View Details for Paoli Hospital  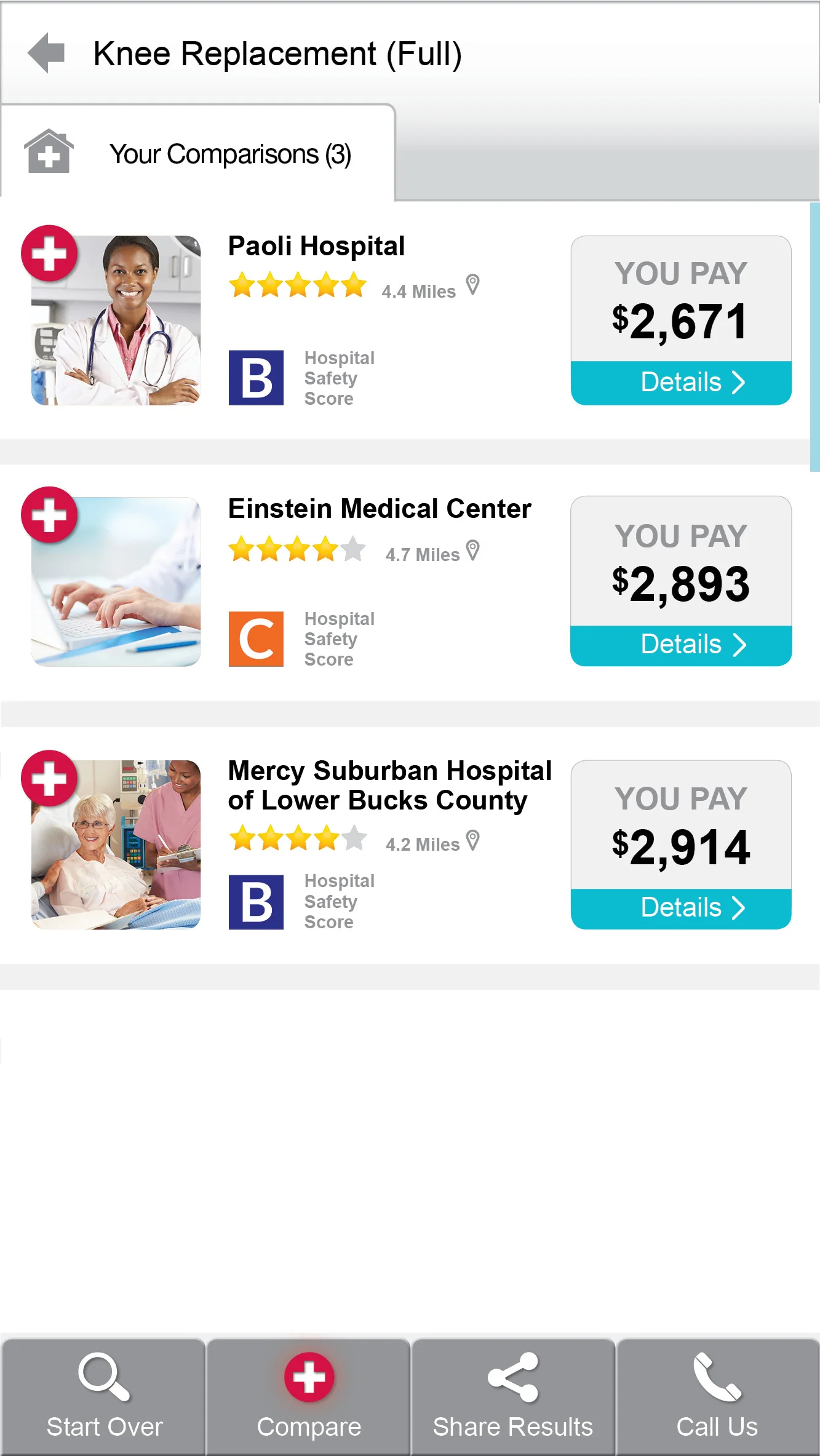coord(681,382)
